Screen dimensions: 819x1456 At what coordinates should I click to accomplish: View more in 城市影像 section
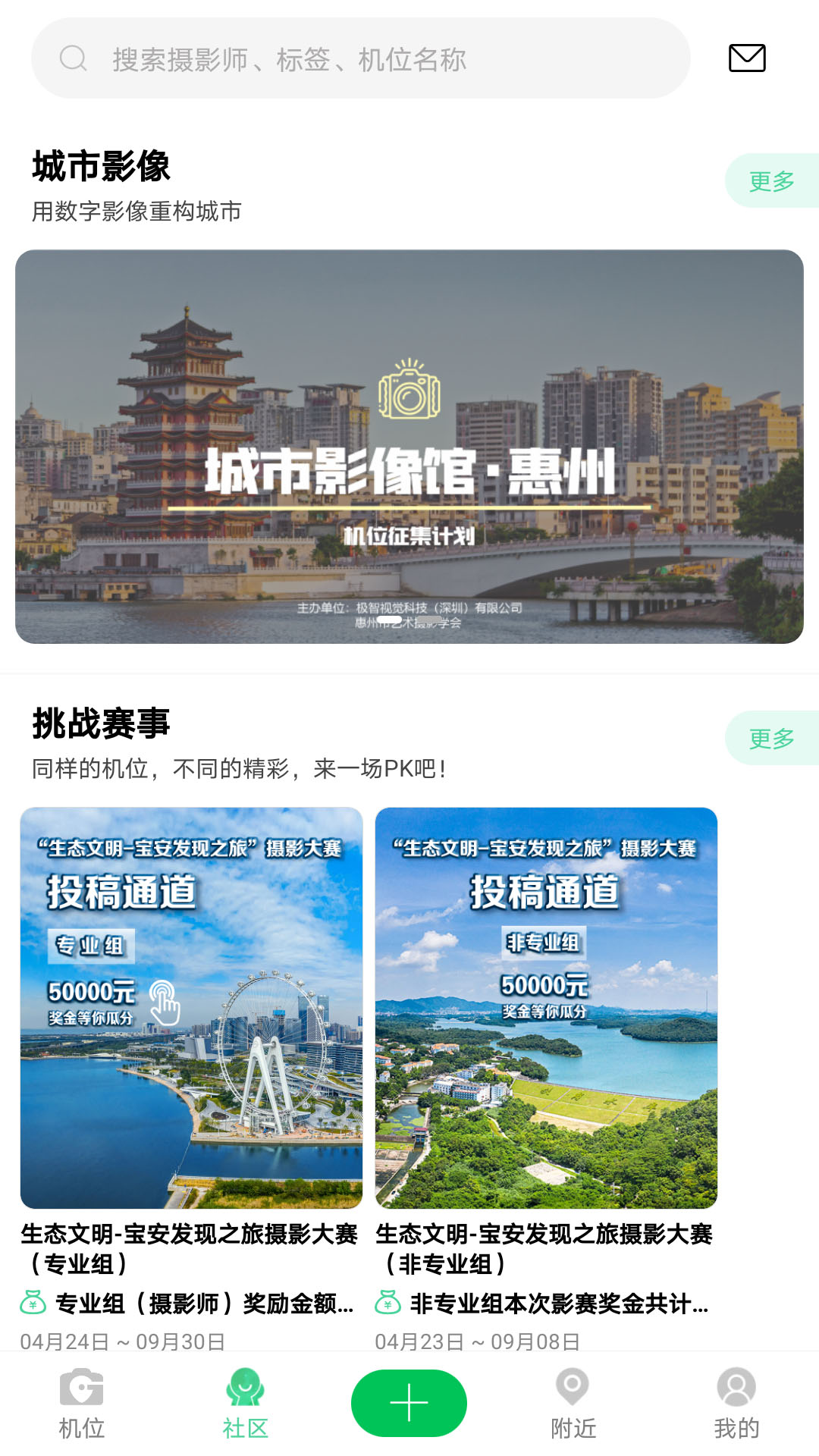[x=771, y=180]
